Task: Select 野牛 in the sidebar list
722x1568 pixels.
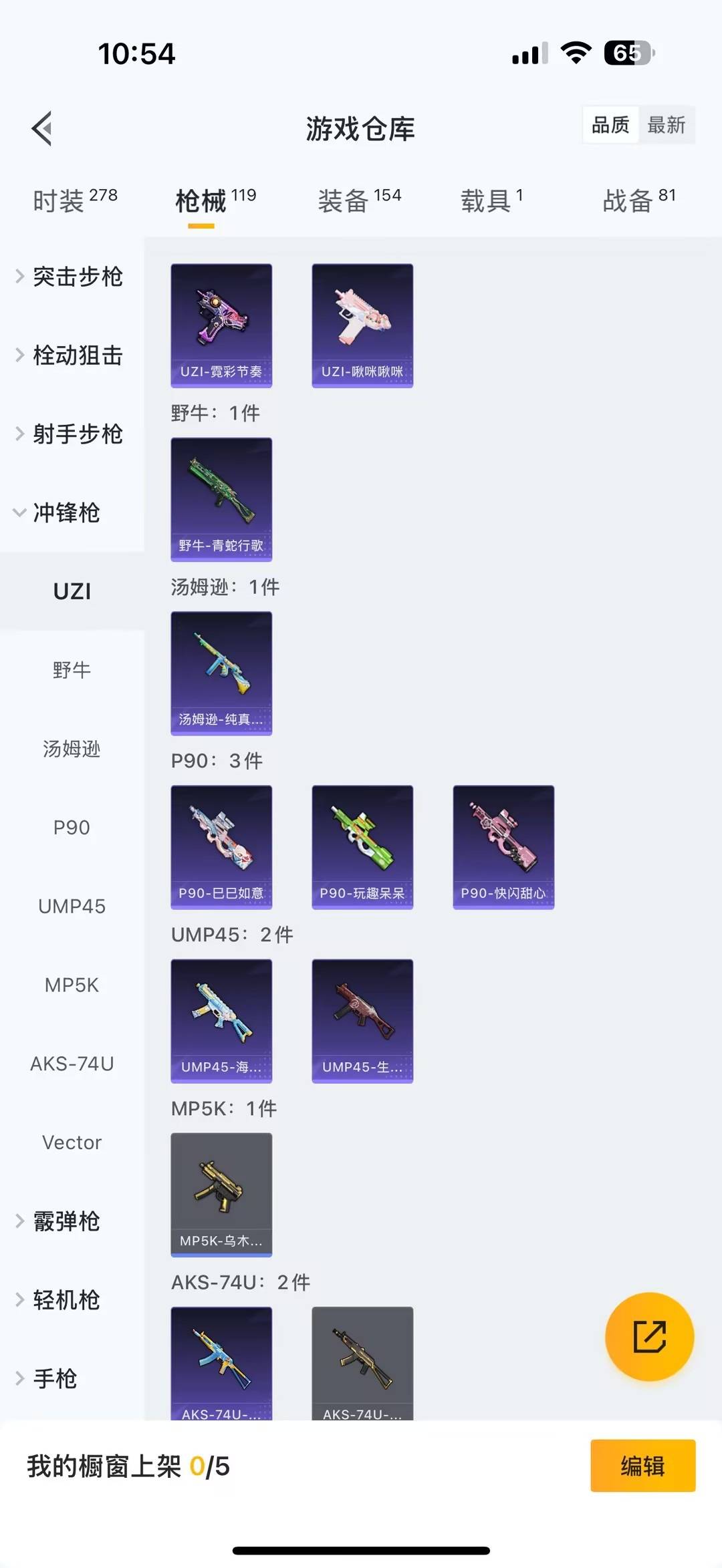Action: tap(72, 671)
